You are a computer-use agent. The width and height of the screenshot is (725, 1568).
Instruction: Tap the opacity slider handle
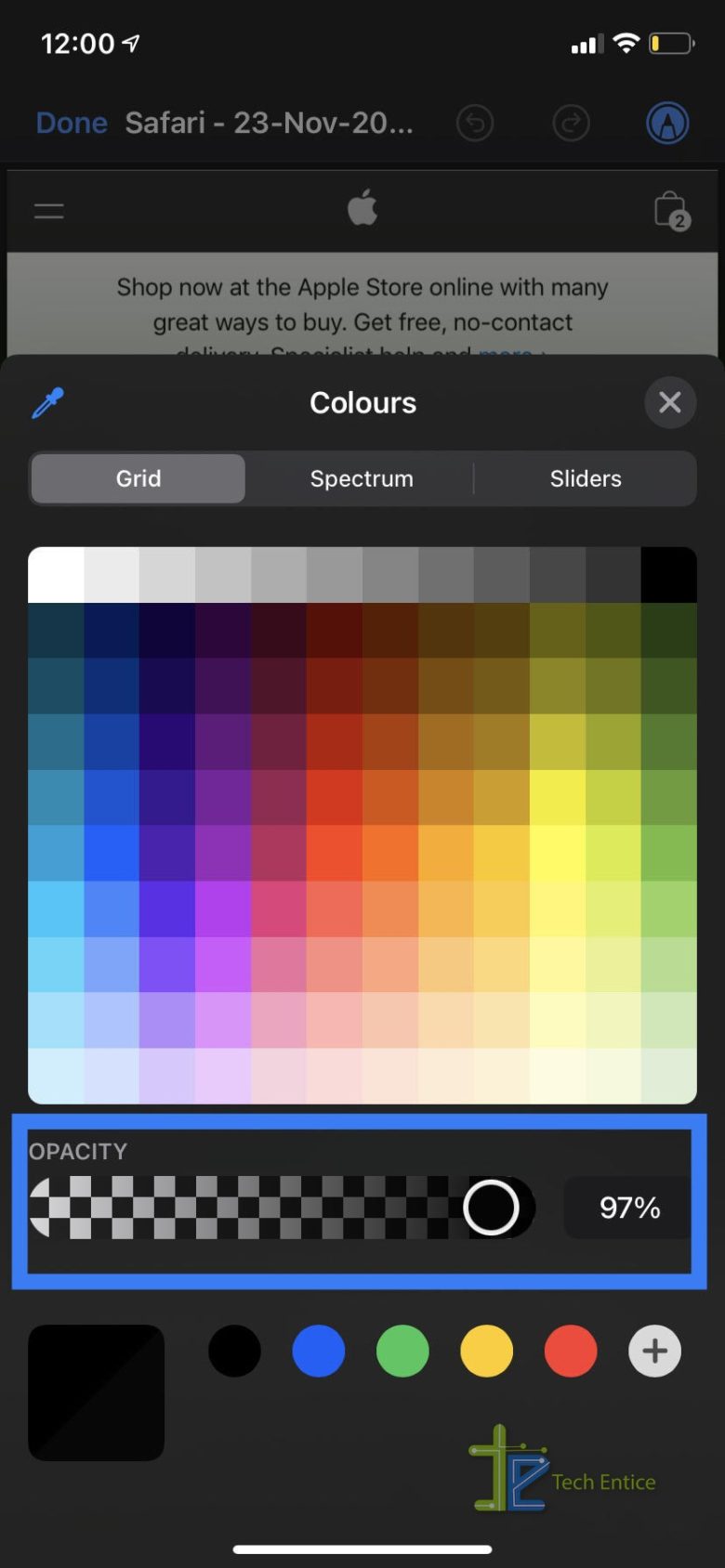[493, 1208]
